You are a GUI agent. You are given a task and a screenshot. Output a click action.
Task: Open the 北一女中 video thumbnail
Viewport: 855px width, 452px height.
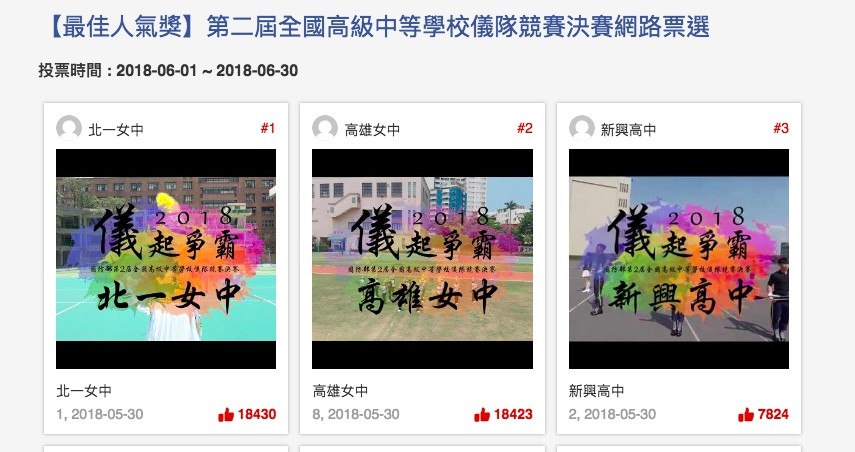coord(166,259)
